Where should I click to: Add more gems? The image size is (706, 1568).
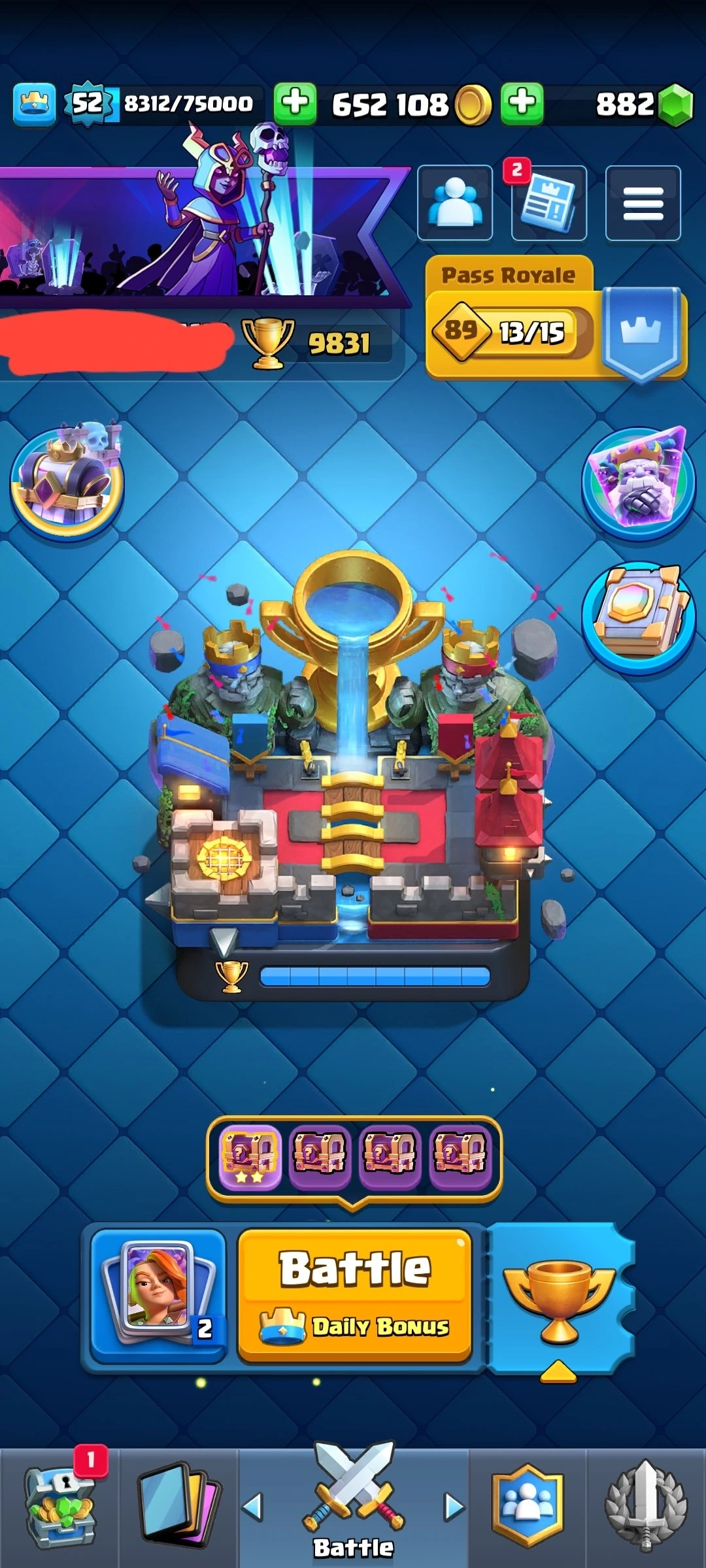[522, 103]
